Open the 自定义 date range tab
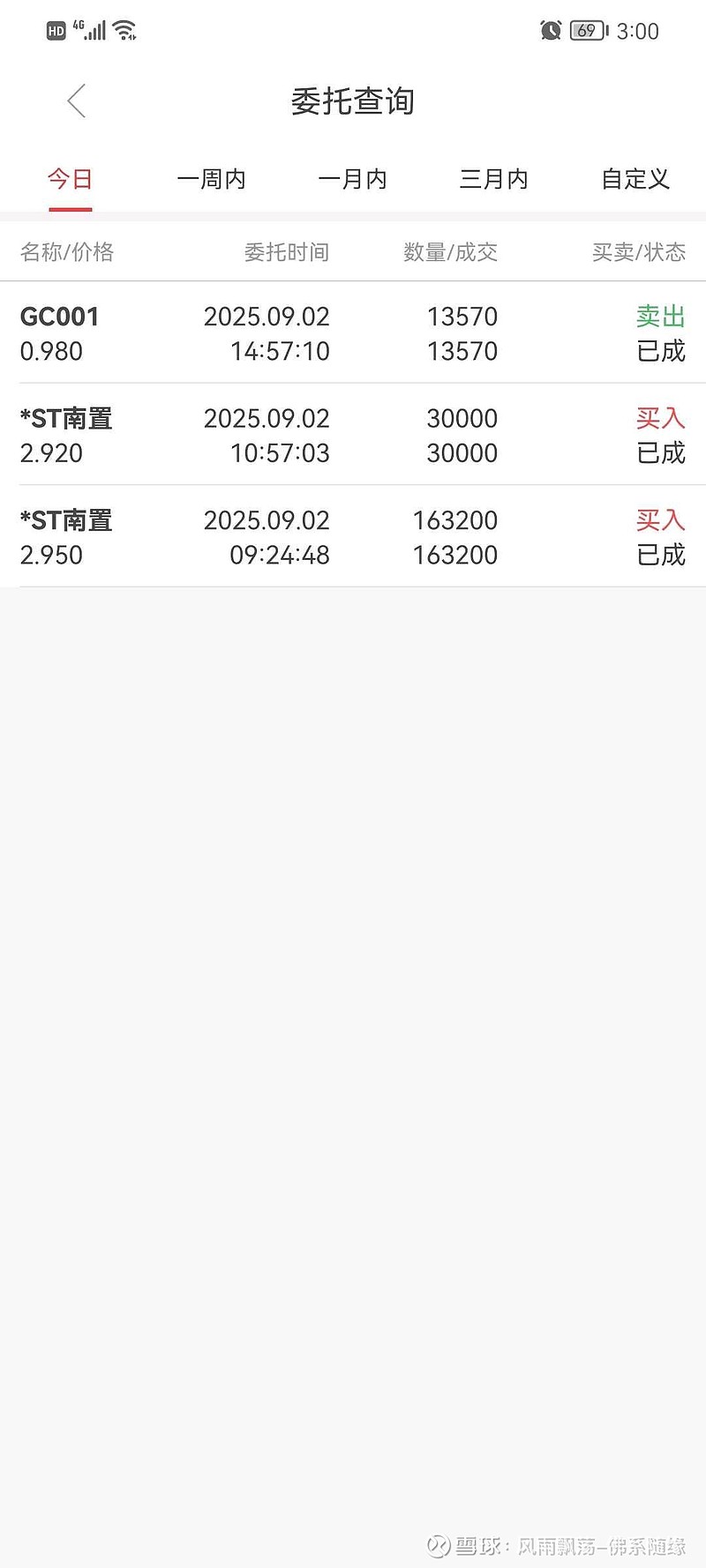 pyautogui.click(x=635, y=179)
